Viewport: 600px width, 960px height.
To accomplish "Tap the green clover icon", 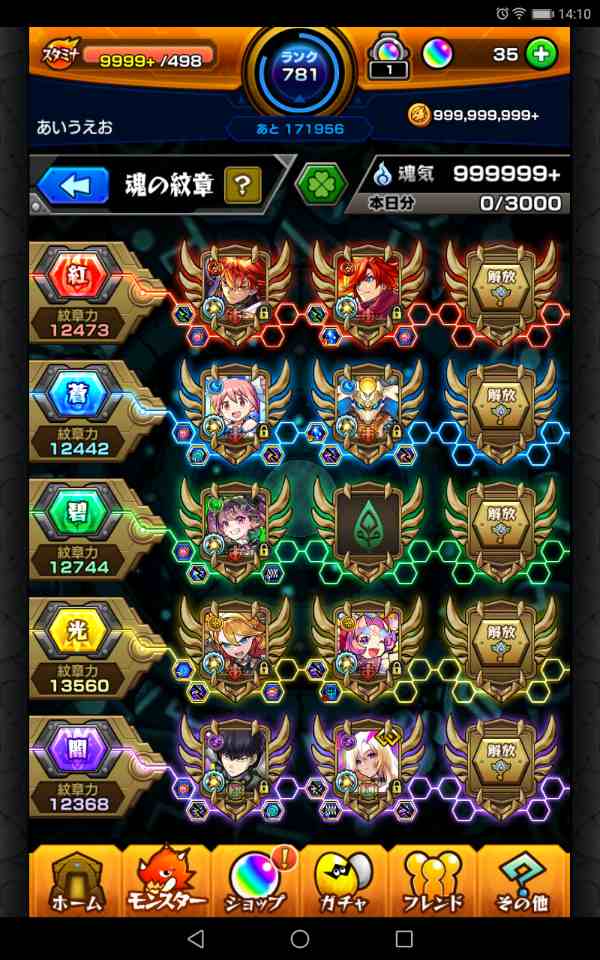I will (x=321, y=184).
